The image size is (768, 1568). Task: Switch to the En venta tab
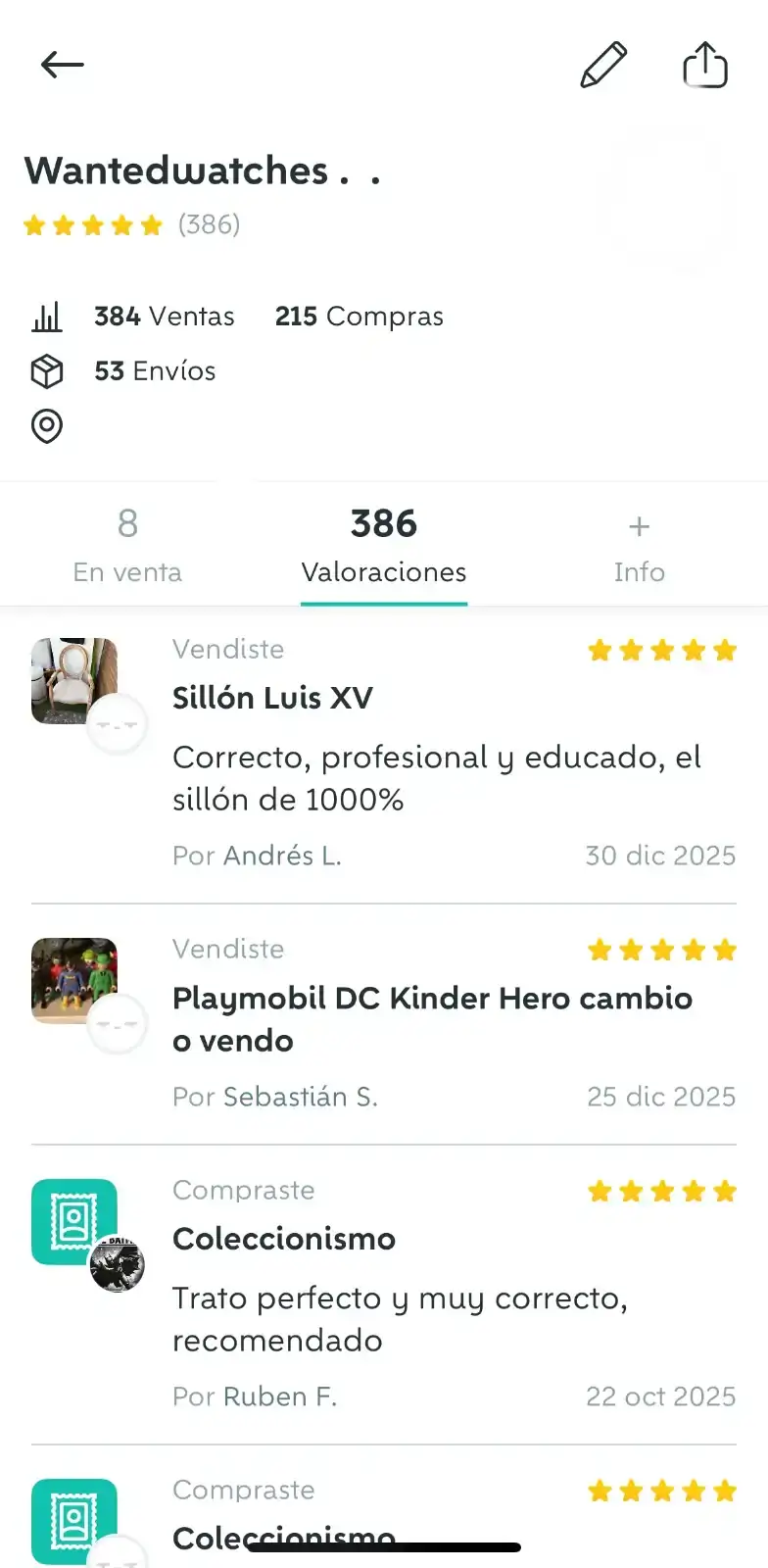click(127, 545)
